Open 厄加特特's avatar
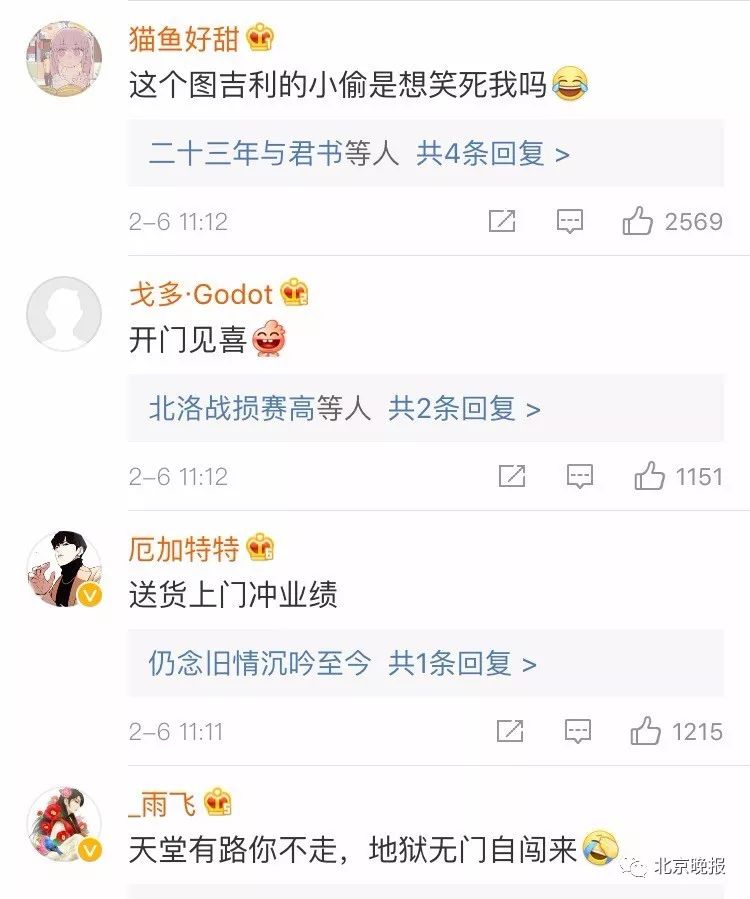Viewport: 750px width, 899px height. (x=63, y=569)
